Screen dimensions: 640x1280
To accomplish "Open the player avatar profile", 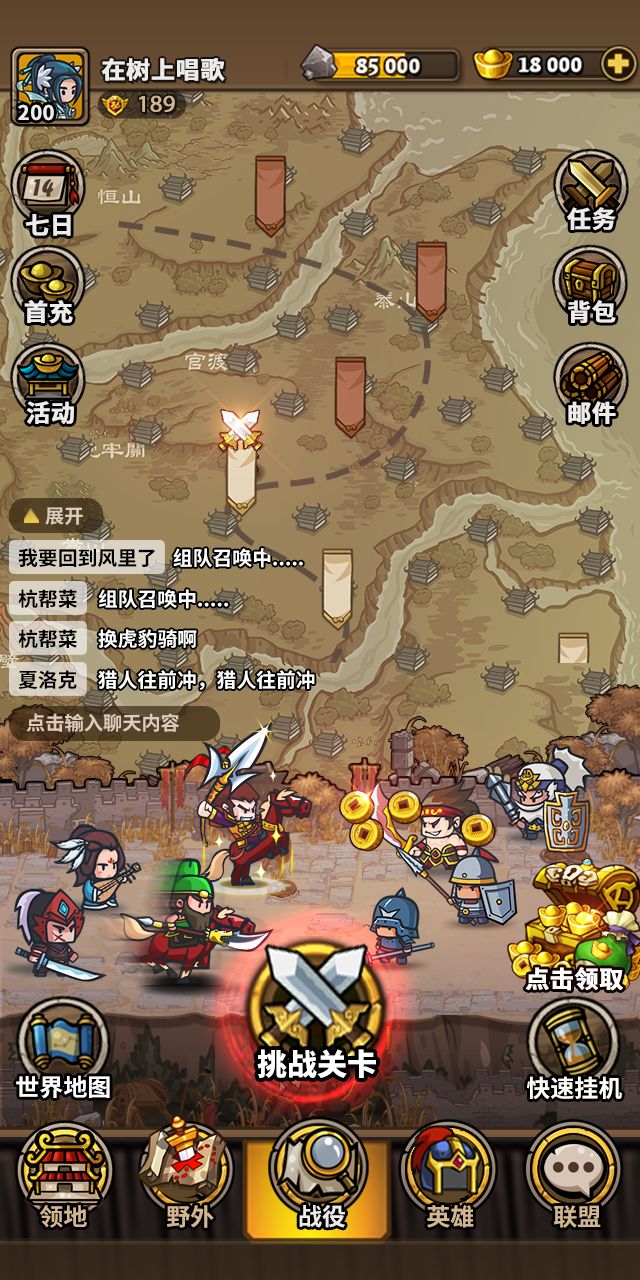I will pyautogui.click(x=50, y=86).
